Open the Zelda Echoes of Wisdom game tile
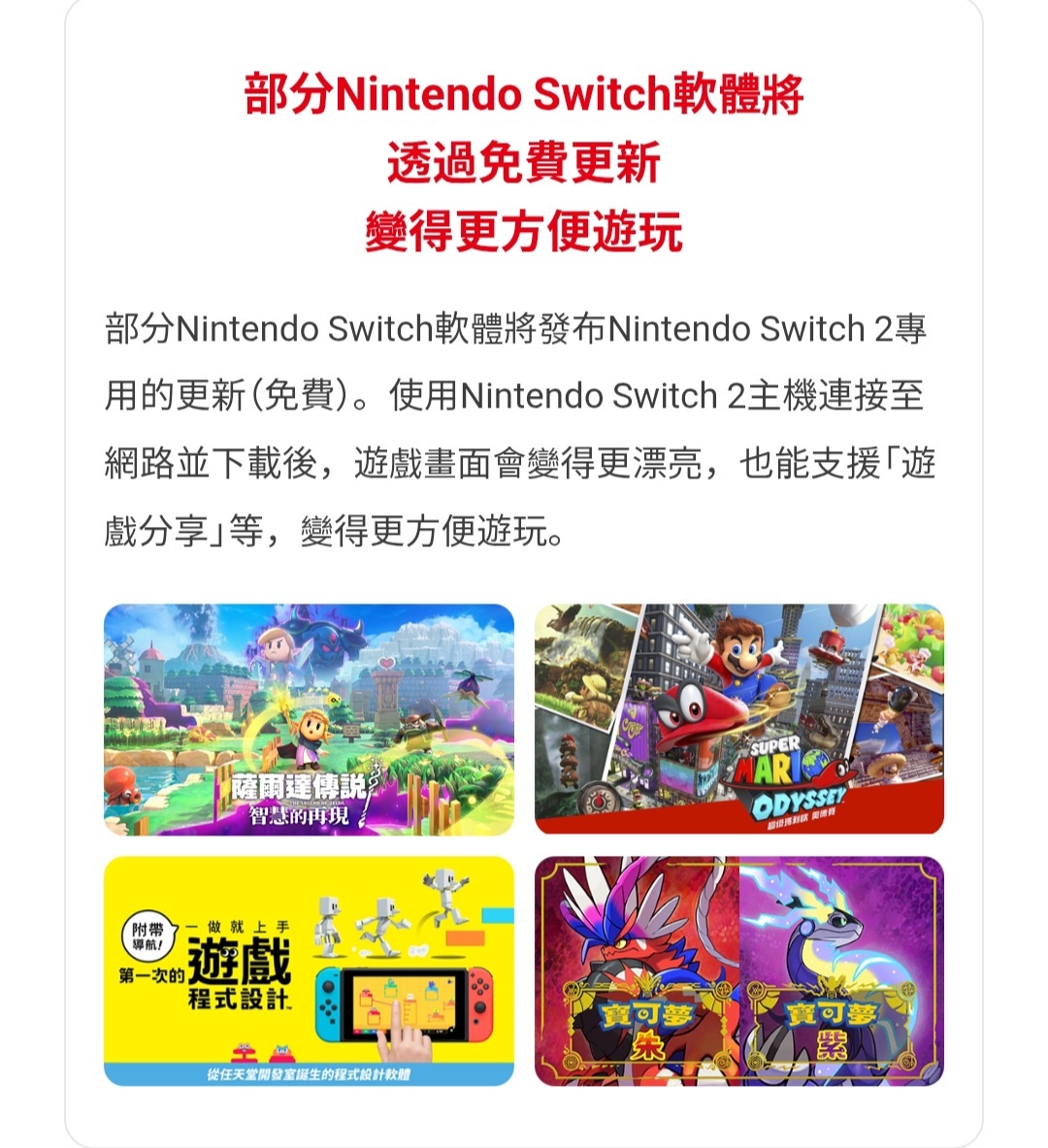Image resolution: width=1048 pixels, height=1148 pixels. [309, 719]
